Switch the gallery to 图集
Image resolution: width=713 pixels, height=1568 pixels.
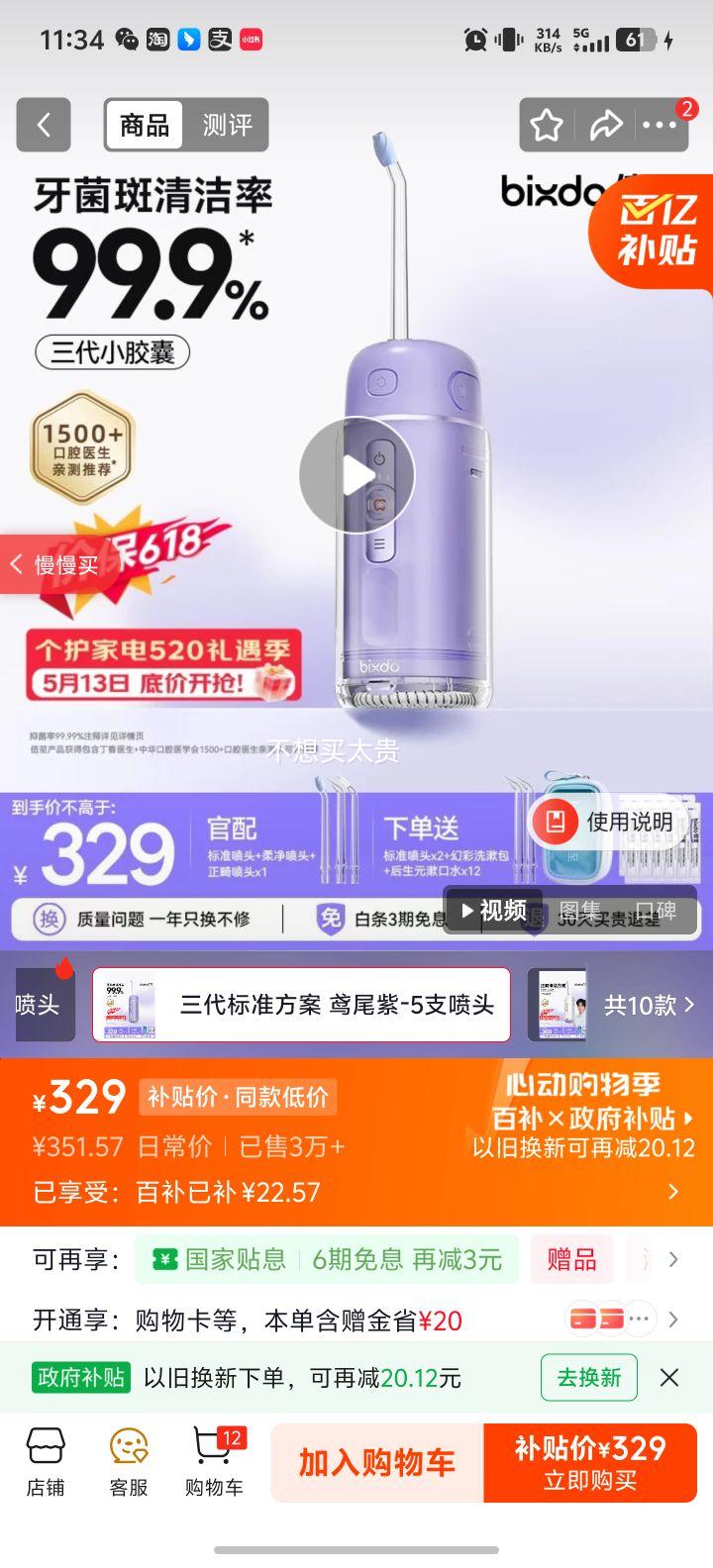pyautogui.click(x=580, y=911)
